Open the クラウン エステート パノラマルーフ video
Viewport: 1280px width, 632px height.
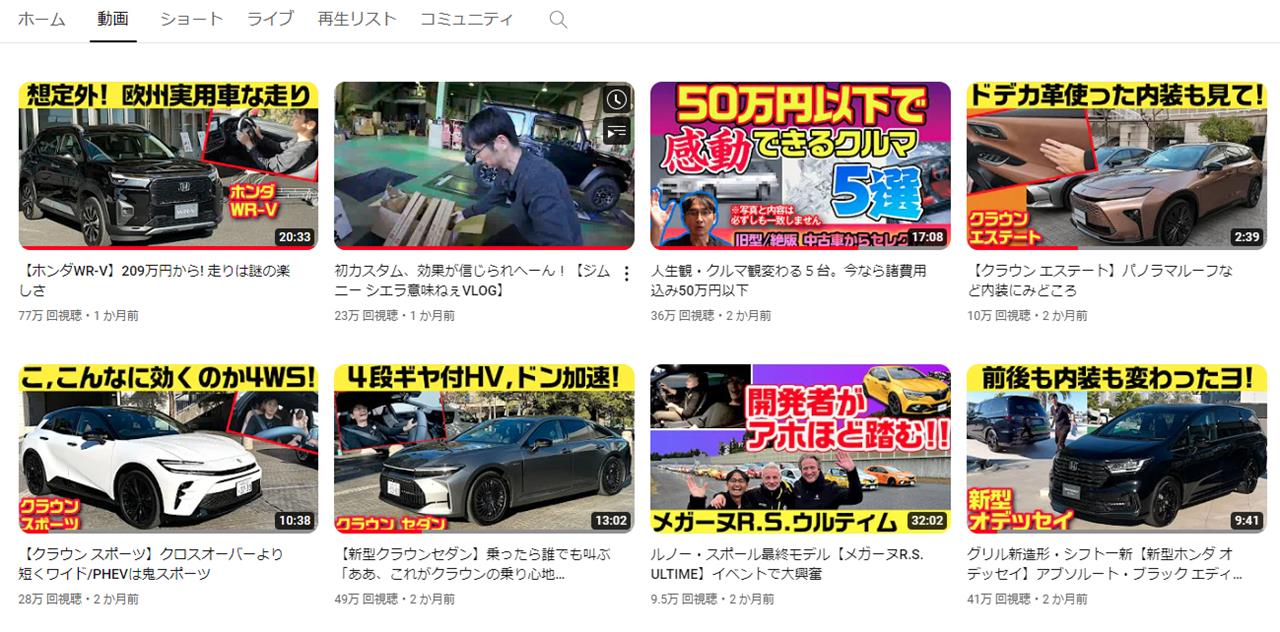coord(1116,165)
